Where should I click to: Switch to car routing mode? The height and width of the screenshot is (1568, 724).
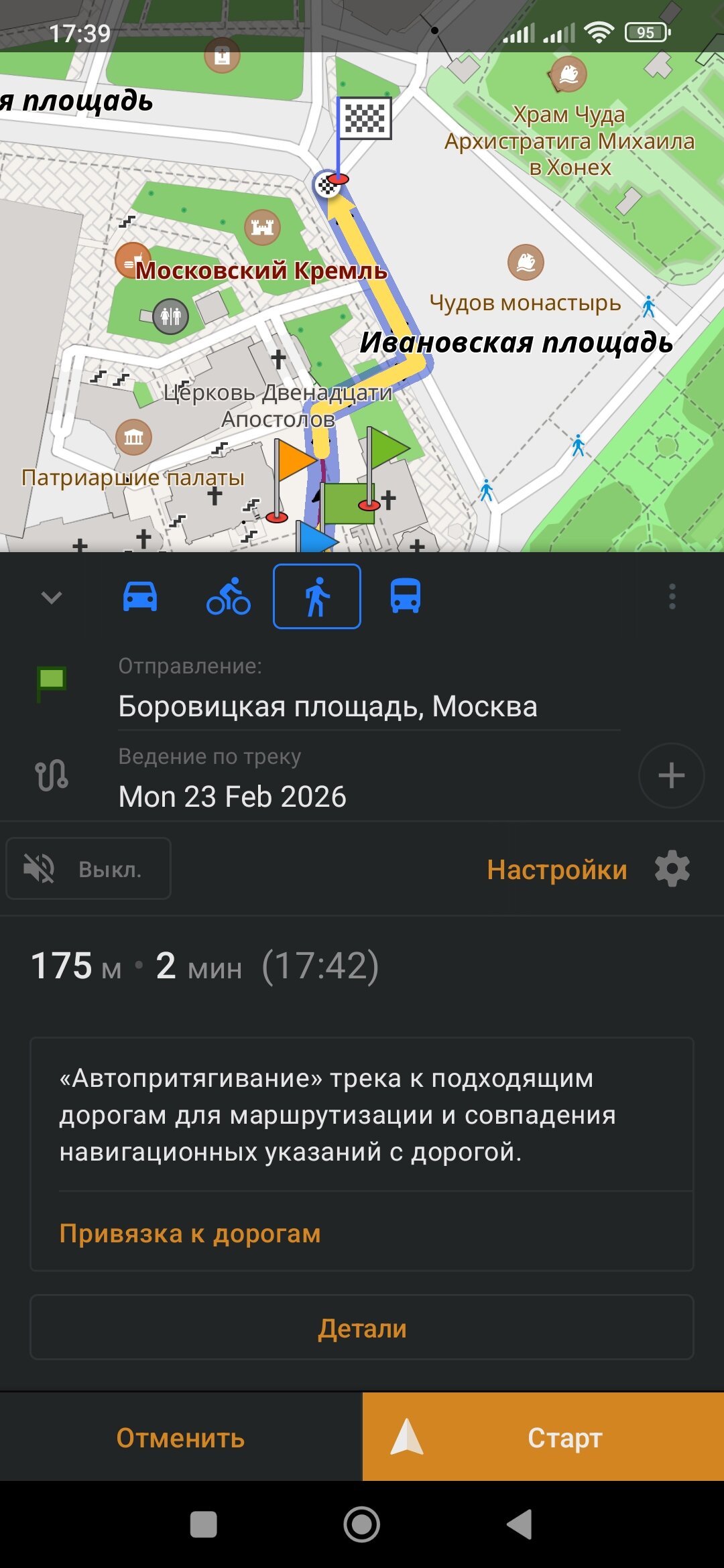(140, 596)
